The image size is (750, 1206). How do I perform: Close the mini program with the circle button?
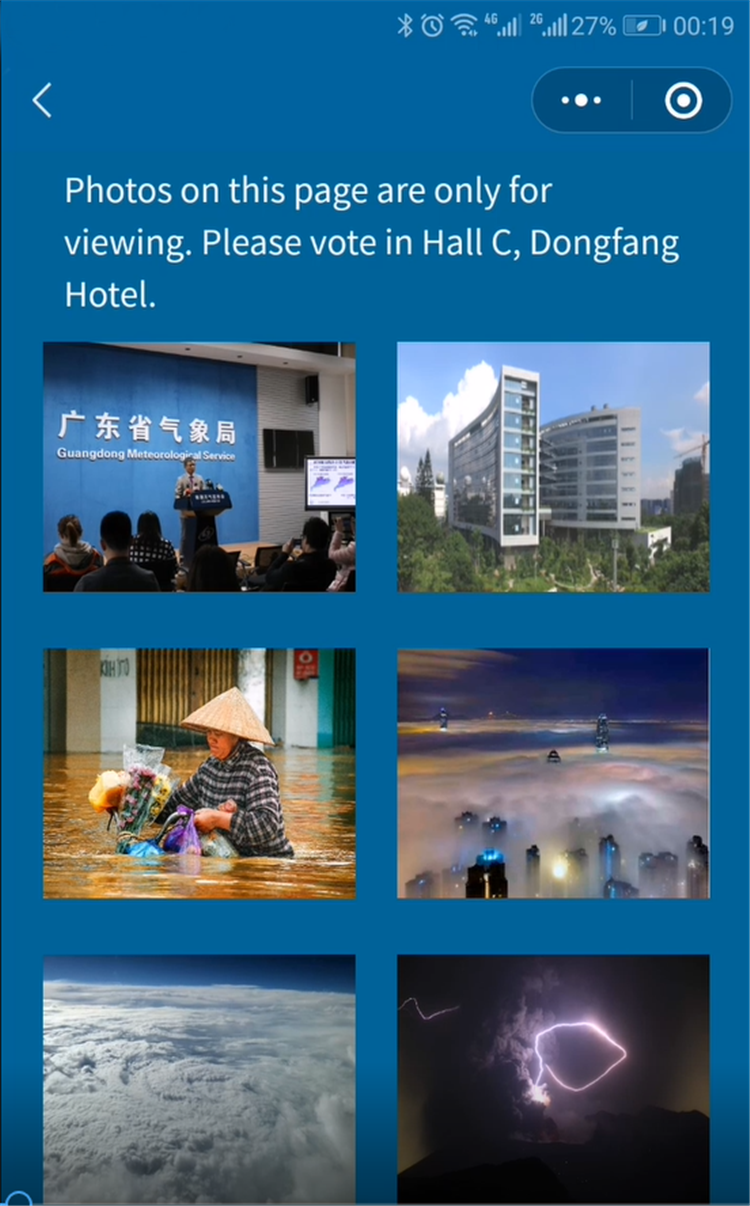coord(684,100)
